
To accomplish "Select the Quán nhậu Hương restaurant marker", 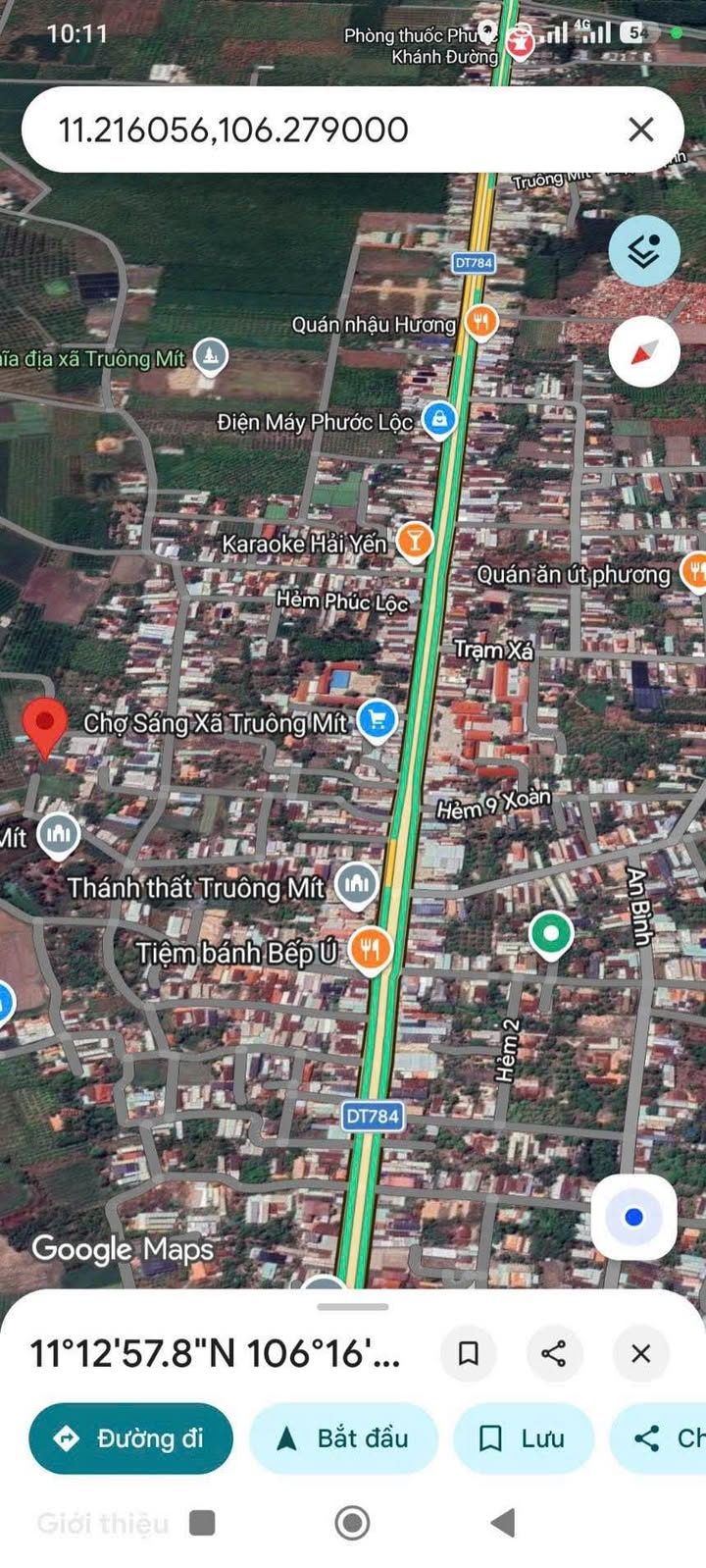I will (x=480, y=321).
